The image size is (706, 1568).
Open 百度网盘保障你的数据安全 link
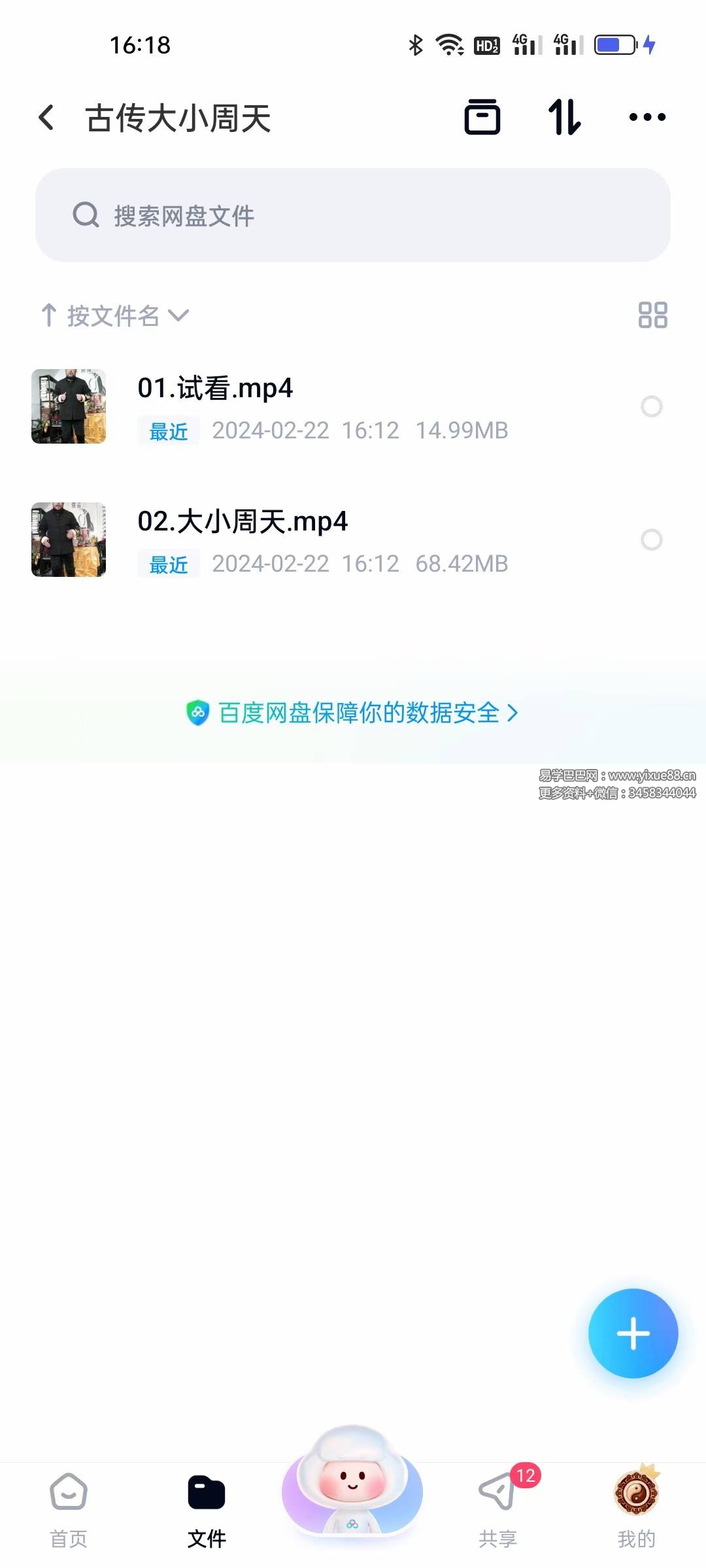click(353, 713)
